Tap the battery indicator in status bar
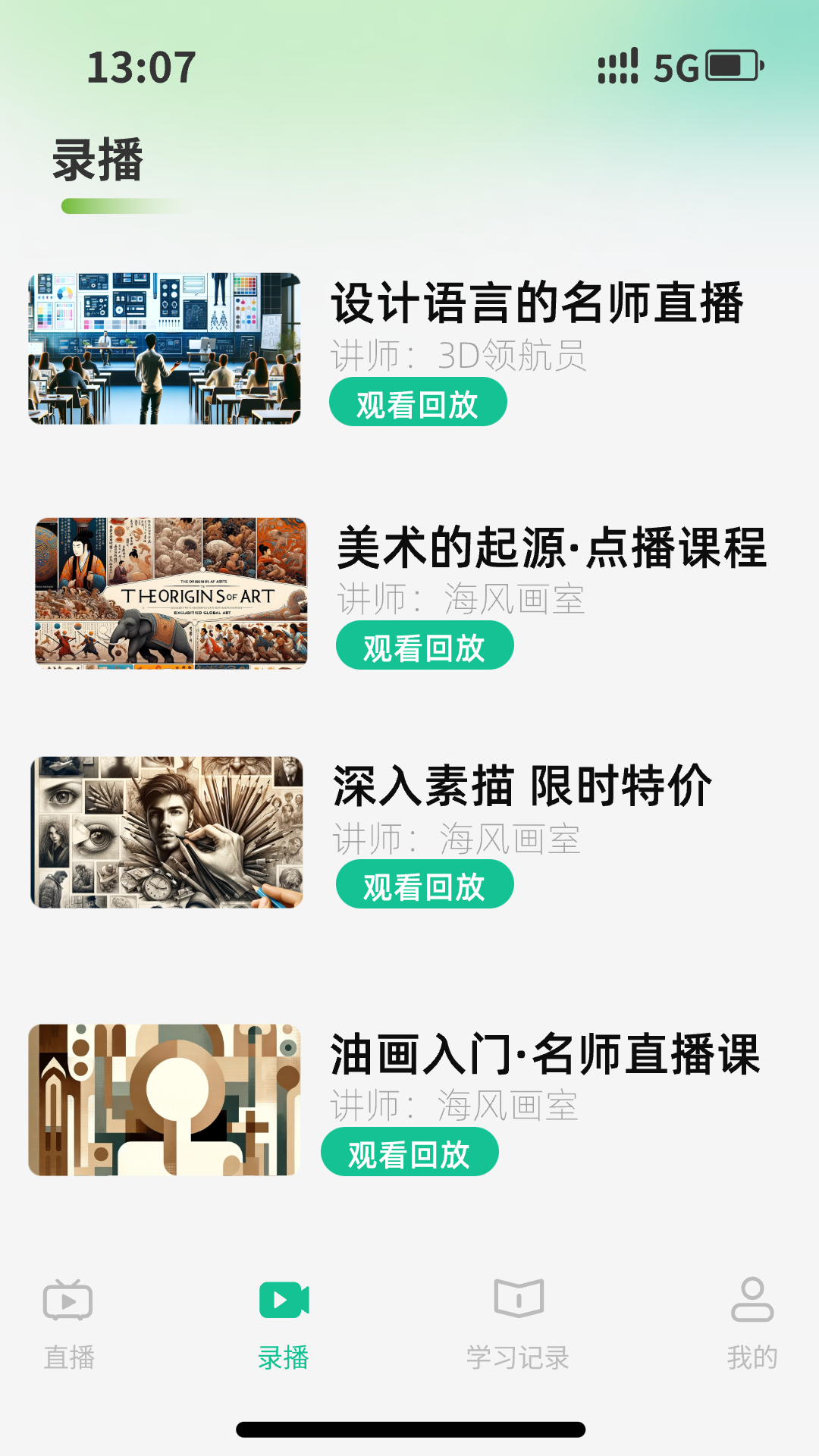The height and width of the screenshot is (1456, 819). 730,68
